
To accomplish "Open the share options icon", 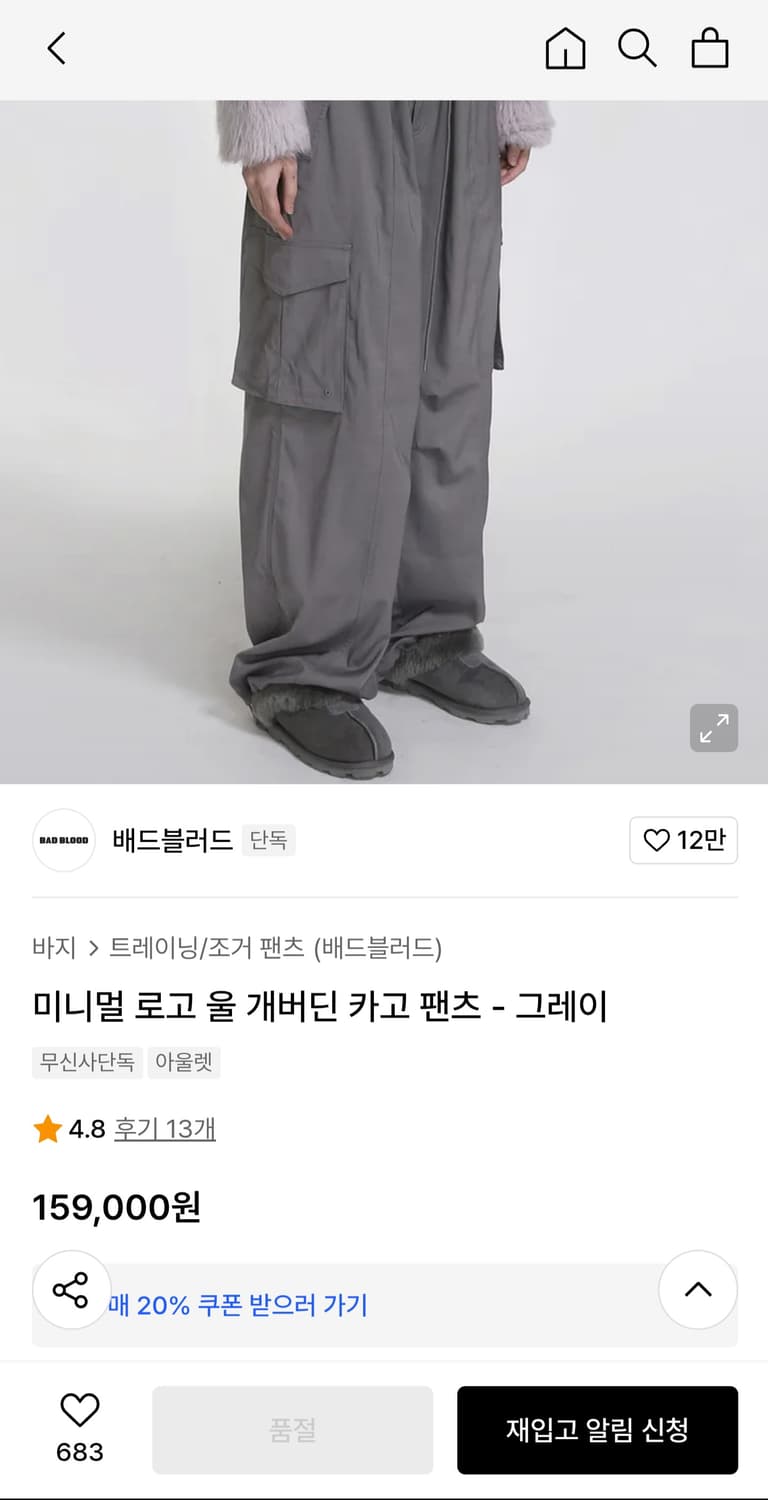I will 71,1290.
